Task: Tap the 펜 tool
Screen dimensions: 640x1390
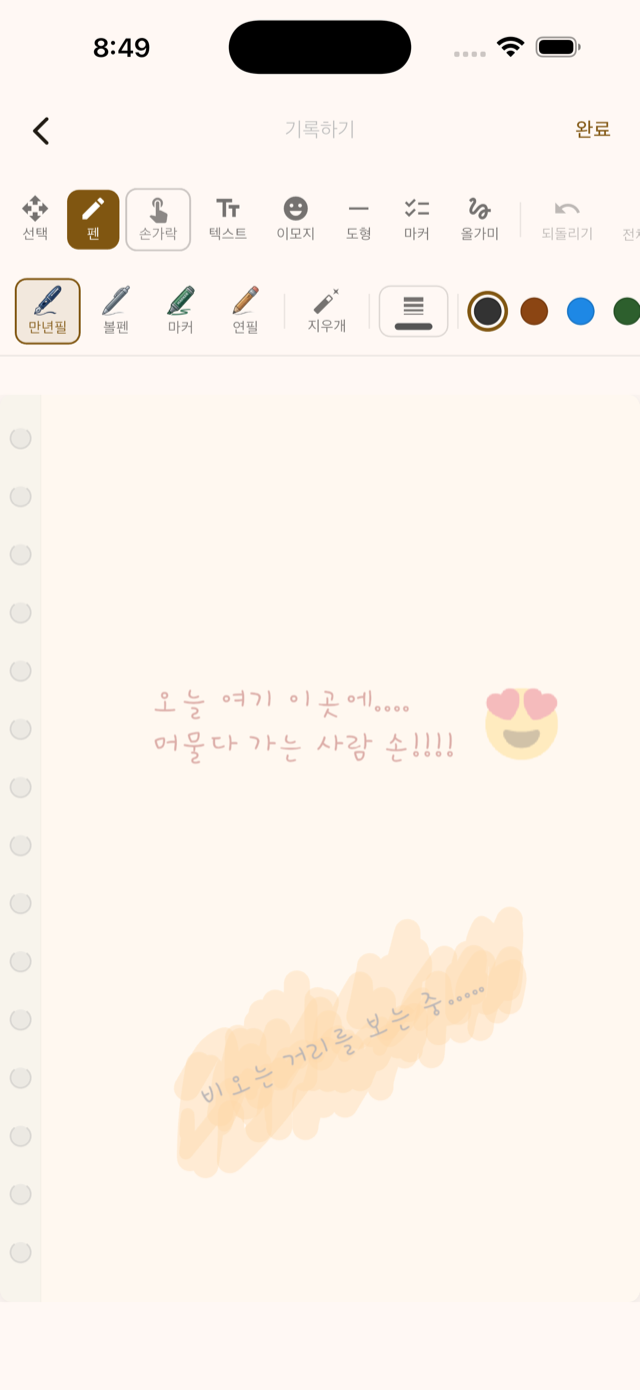Action: point(93,219)
